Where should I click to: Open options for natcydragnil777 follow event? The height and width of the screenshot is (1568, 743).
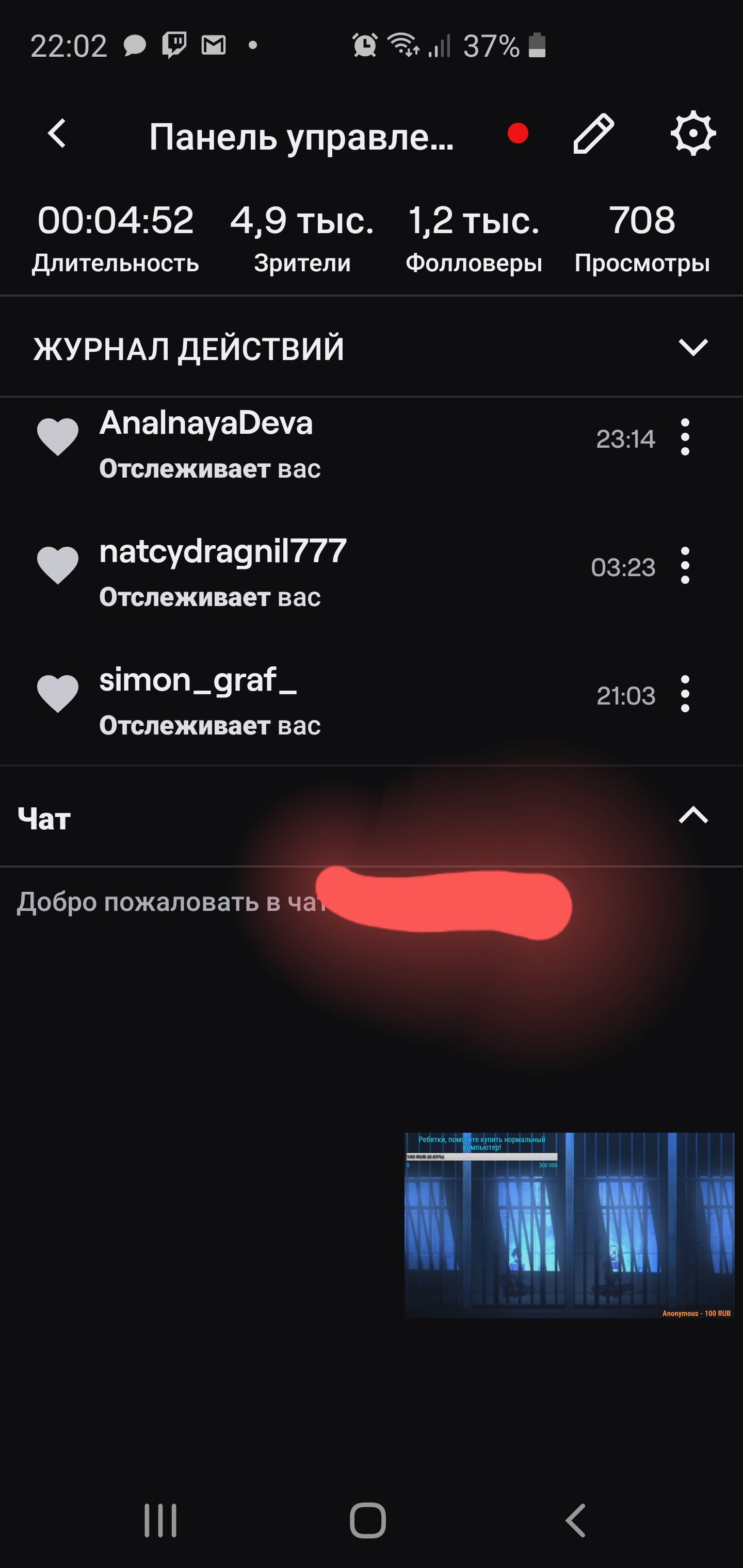(x=685, y=565)
